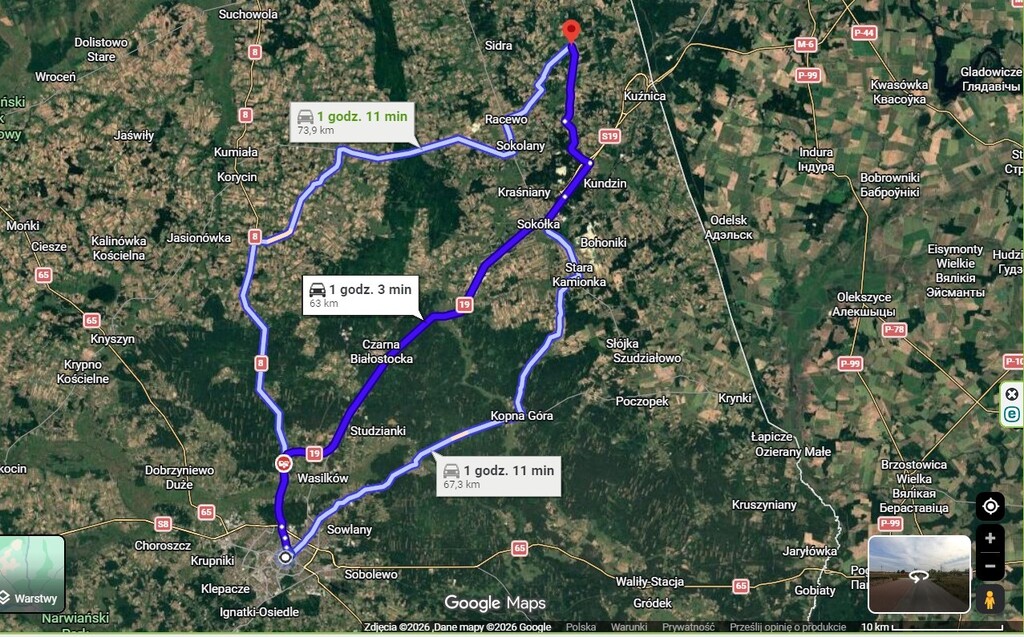1024x637 pixels.
Task: Open Prześlij opinię o produkcie feedback link
Action: [x=790, y=627]
